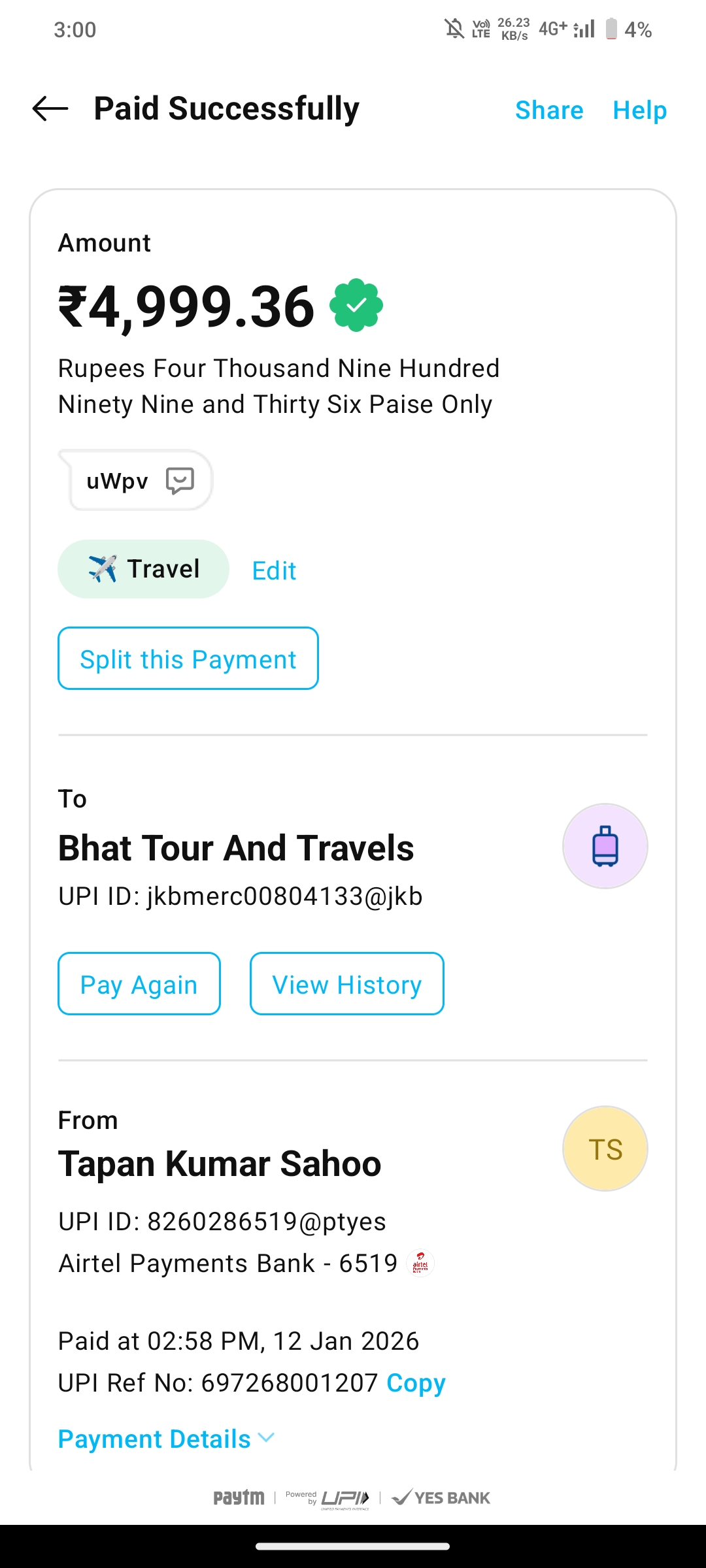The height and width of the screenshot is (1568, 706).
Task: Select the Travel category chip
Action: 143,569
